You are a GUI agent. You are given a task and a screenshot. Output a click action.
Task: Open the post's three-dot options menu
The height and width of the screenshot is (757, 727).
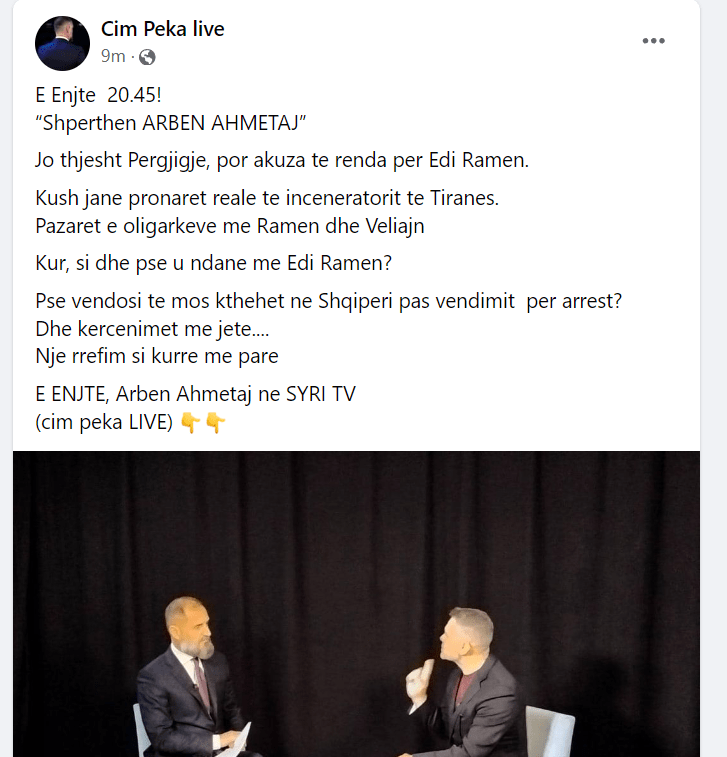[653, 41]
